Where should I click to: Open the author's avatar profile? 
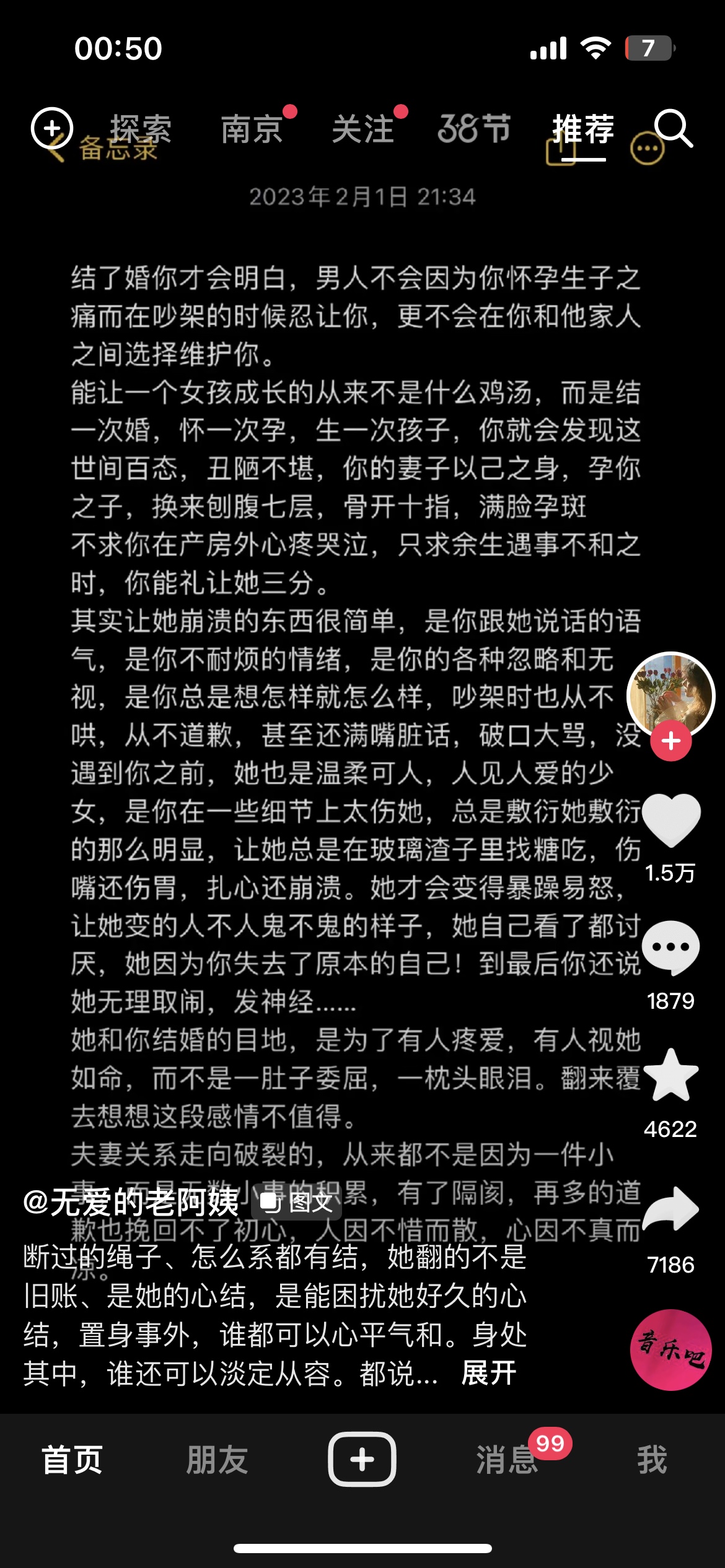671,695
